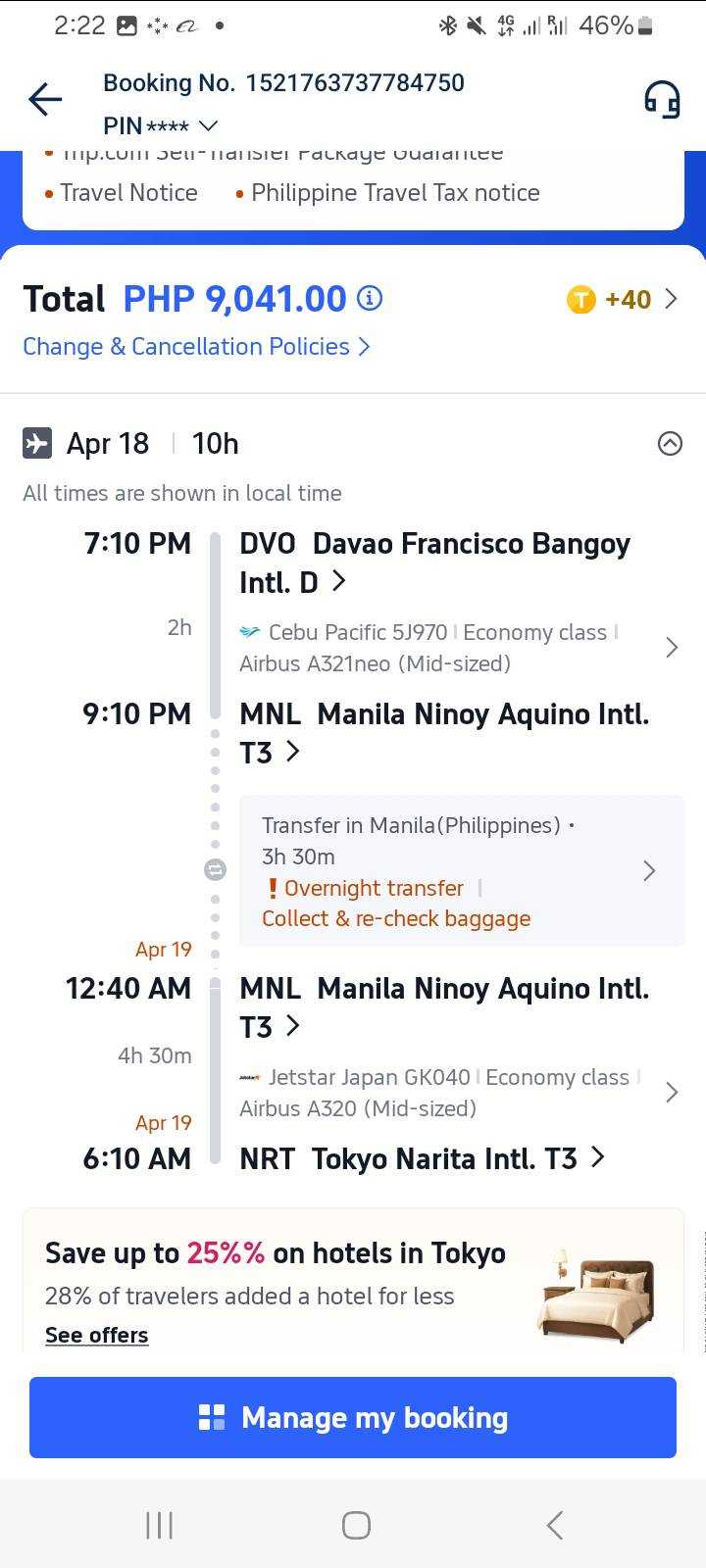
Task: Return to the phone's home screen
Action: click(x=356, y=1525)
